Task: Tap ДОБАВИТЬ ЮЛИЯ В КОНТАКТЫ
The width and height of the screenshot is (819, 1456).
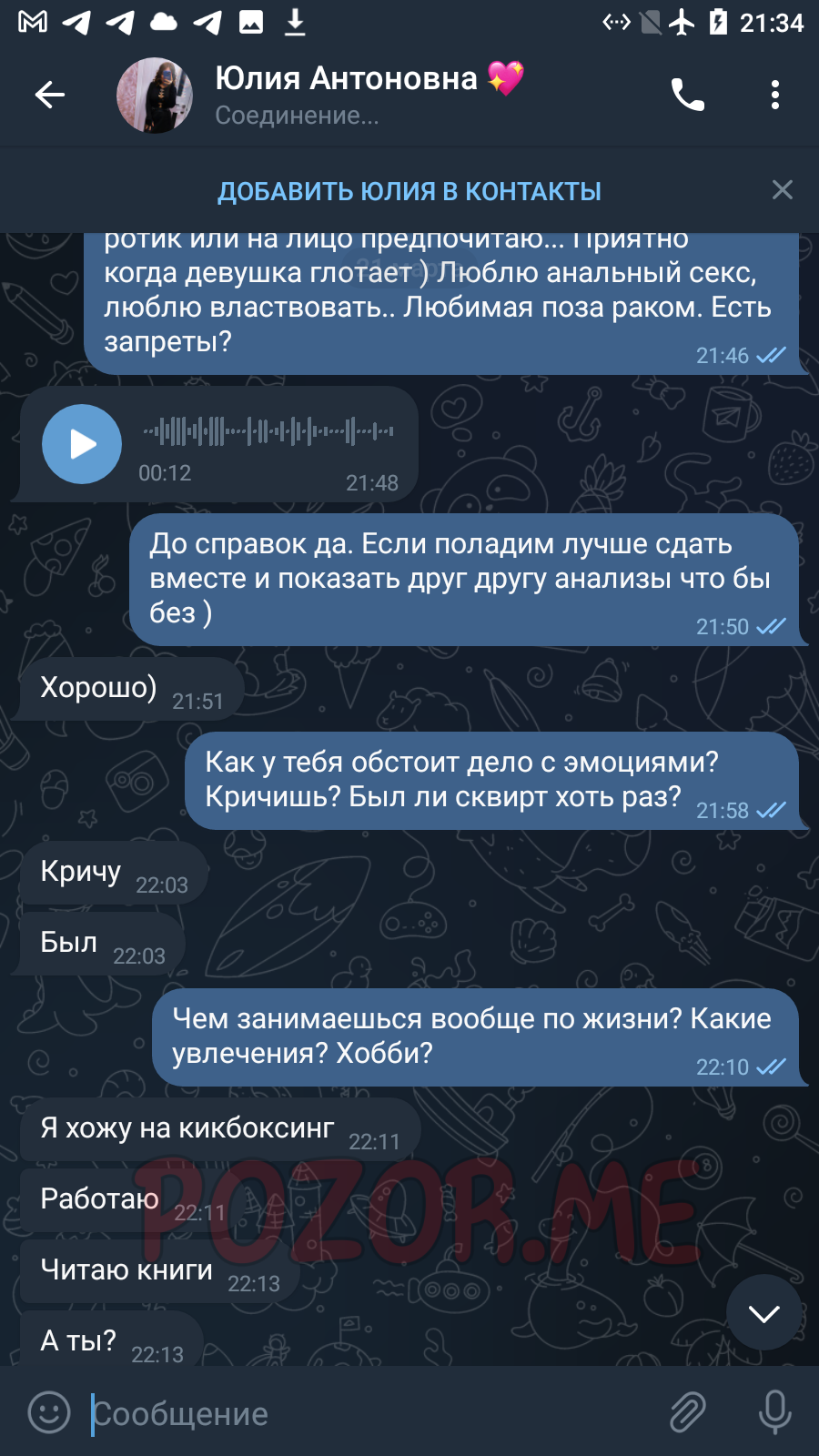Action: click(x=409, y=191)
